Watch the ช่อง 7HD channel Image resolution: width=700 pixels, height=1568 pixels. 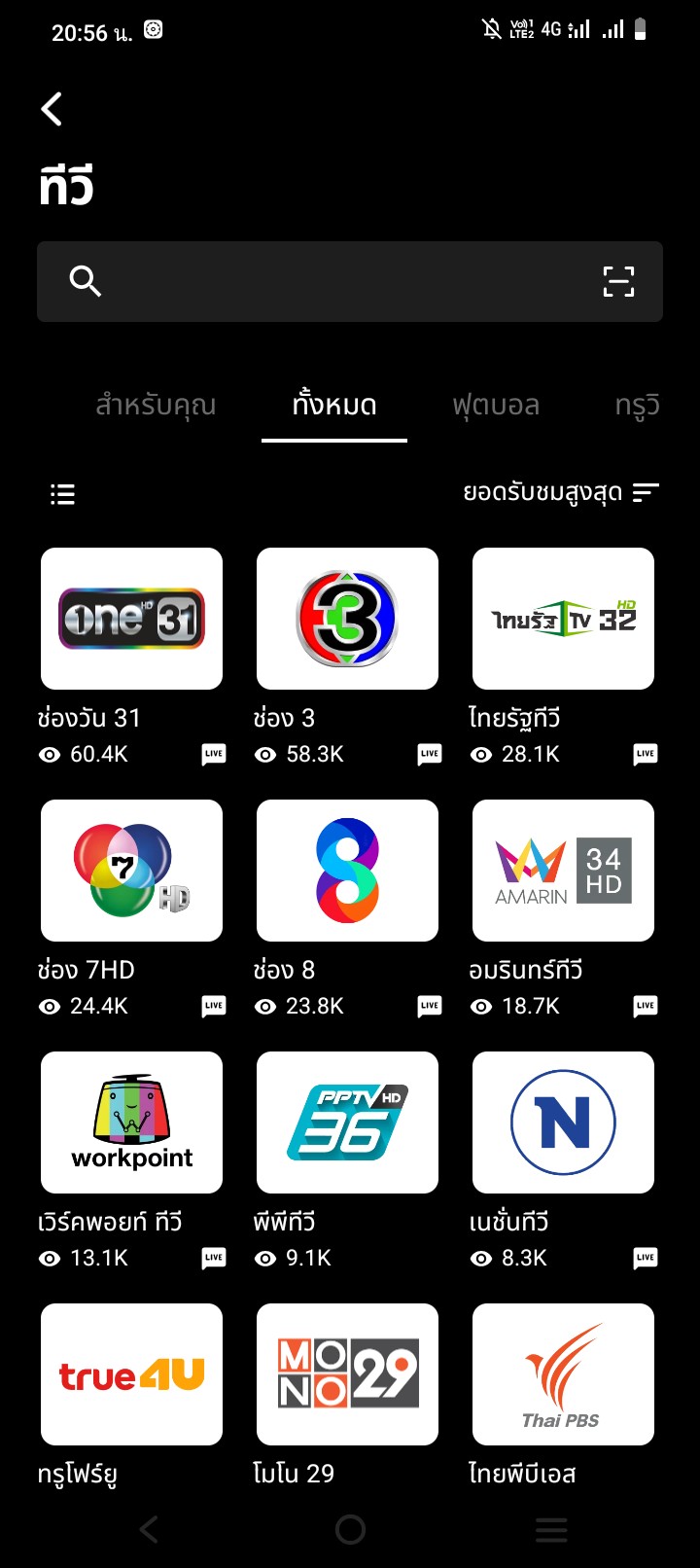pos(131,871)
